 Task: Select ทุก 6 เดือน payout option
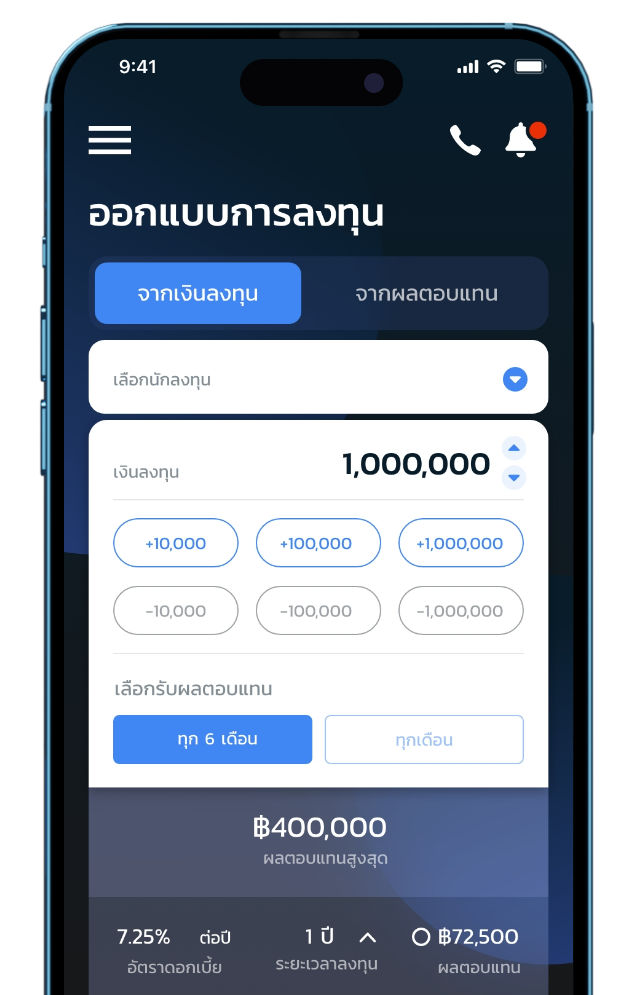click(x=212, y=740)
